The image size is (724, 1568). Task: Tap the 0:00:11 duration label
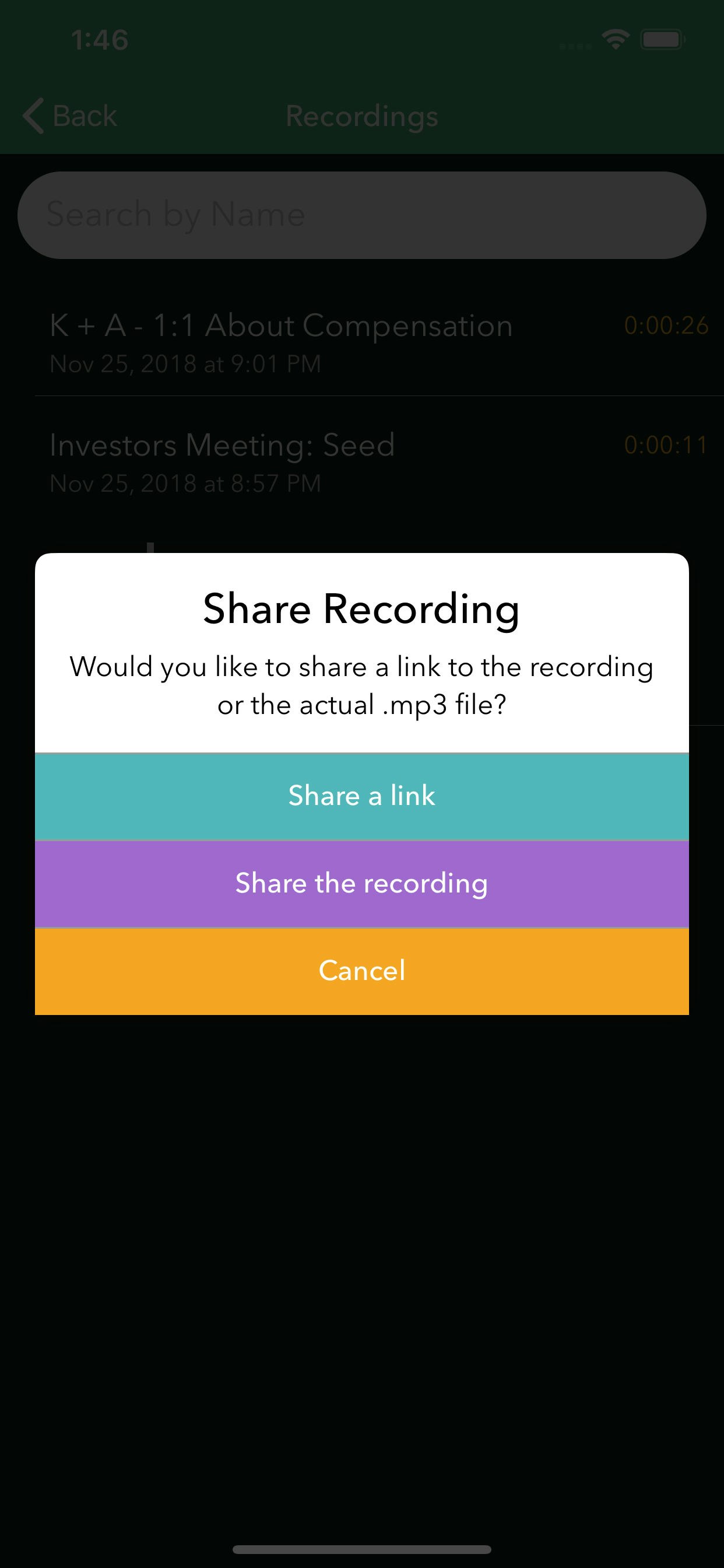point(666,445)
